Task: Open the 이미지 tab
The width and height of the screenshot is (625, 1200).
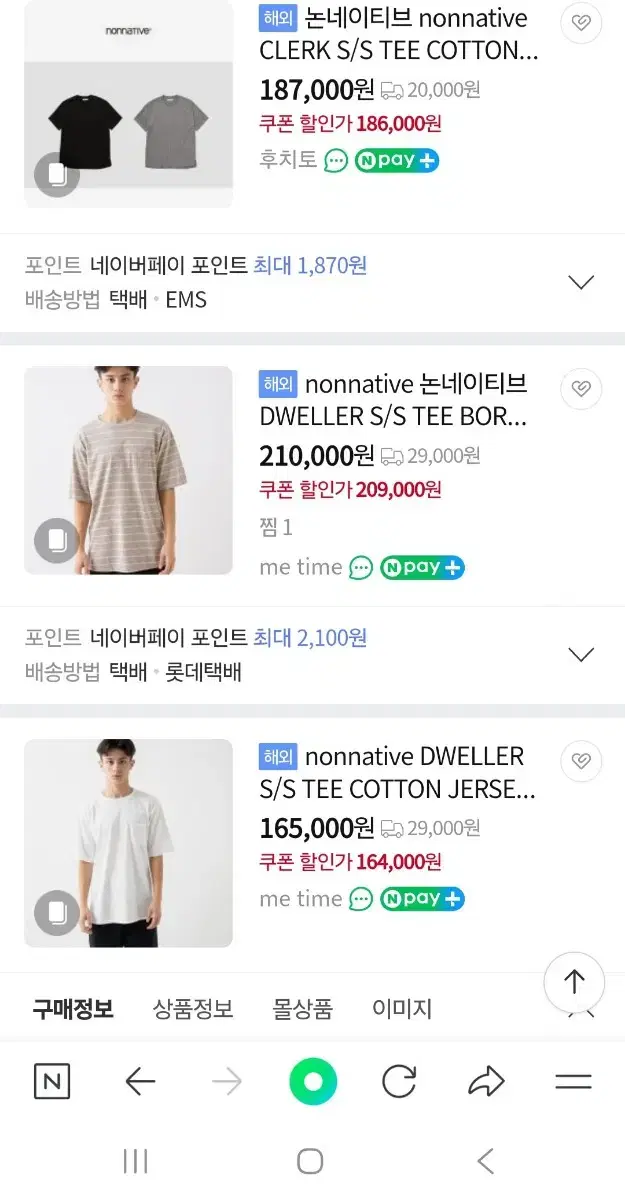Action: 402,1009
